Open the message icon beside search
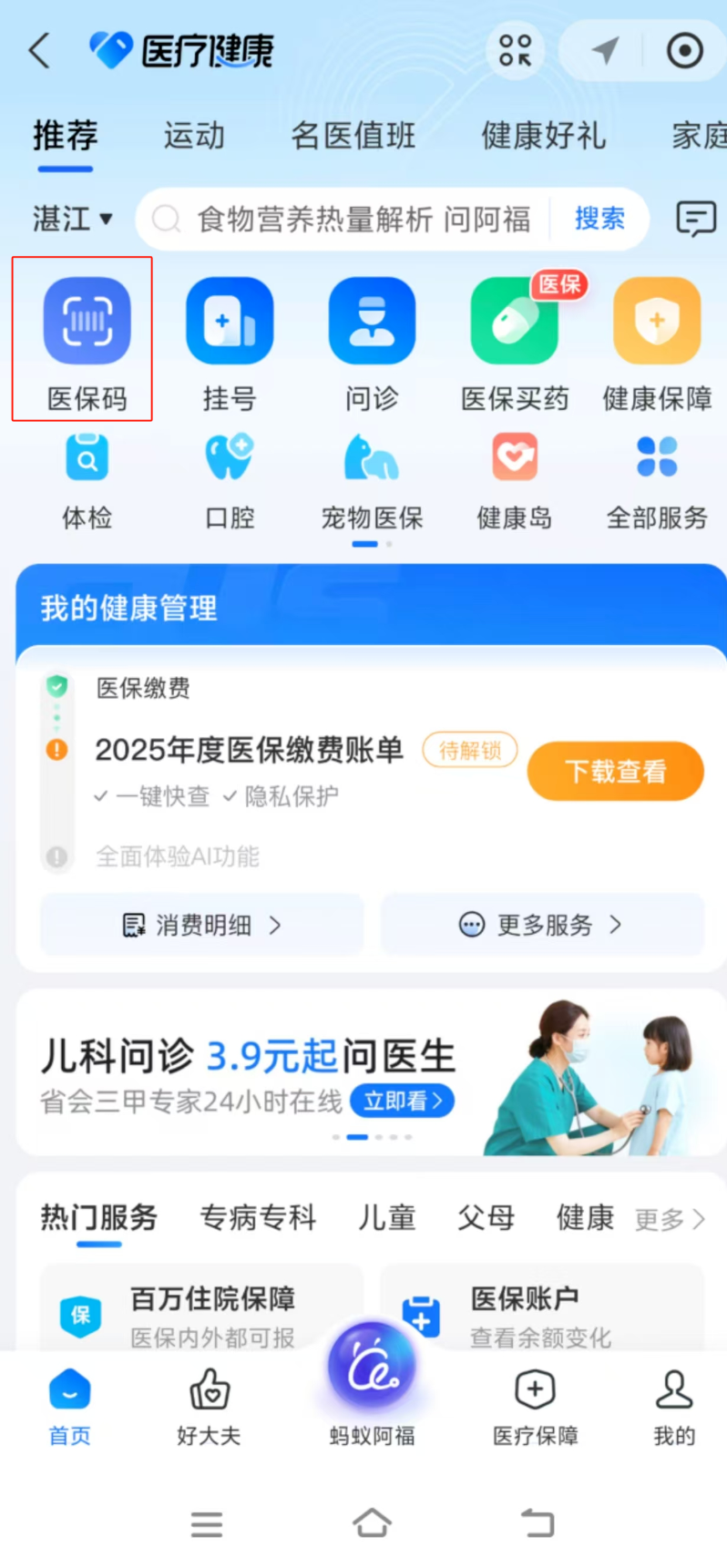Viewport: 727px width, 1568px height. 695,219
